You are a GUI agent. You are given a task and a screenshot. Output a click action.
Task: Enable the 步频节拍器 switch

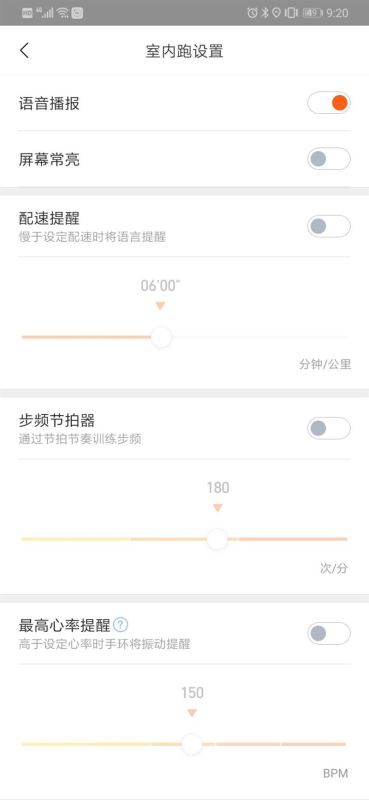pos(329,428)
